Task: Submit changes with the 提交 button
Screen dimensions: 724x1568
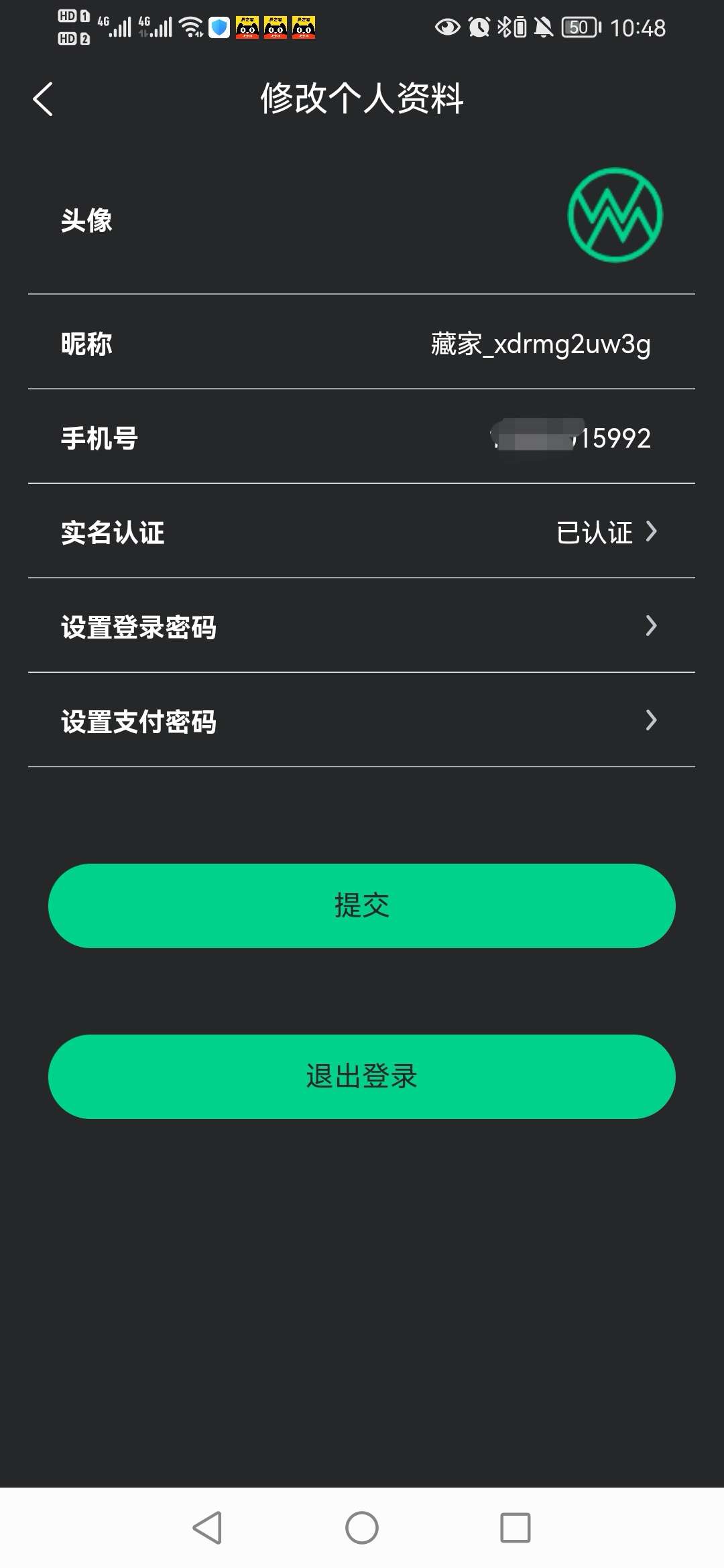Action: click(361, 905)
